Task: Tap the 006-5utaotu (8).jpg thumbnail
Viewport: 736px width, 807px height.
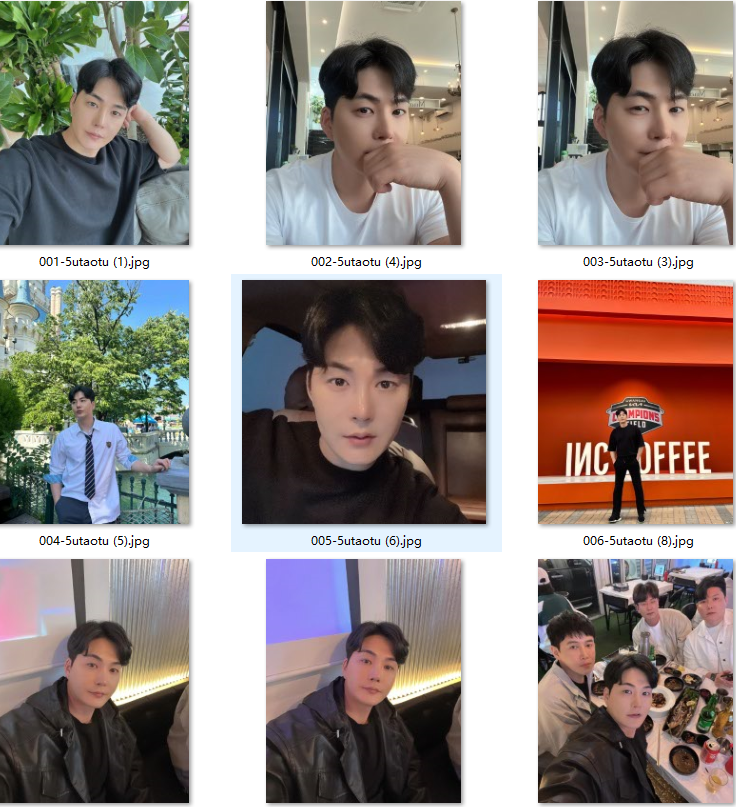Action: (x=637, y=402)
